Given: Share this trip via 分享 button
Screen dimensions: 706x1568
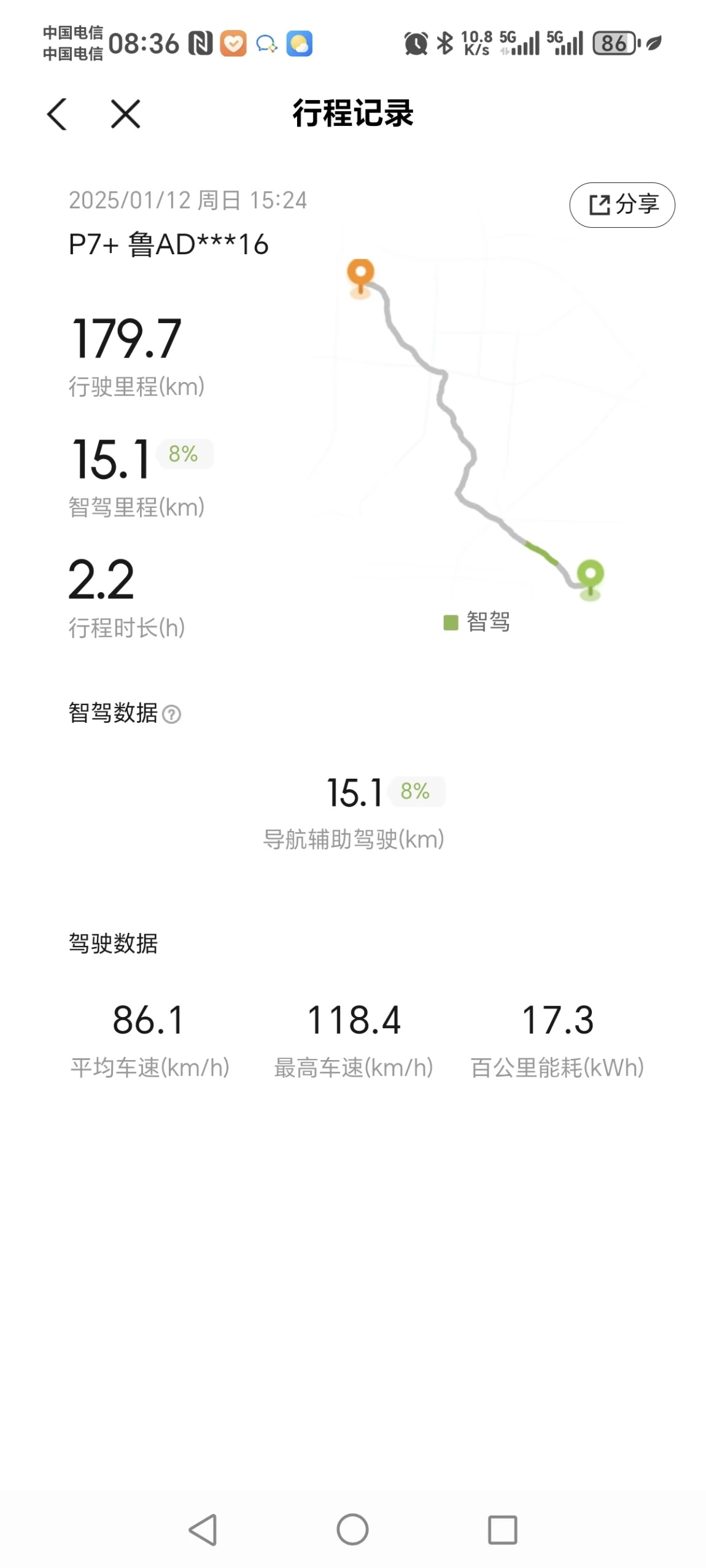Looking at the screenshot, I should 622,205.
